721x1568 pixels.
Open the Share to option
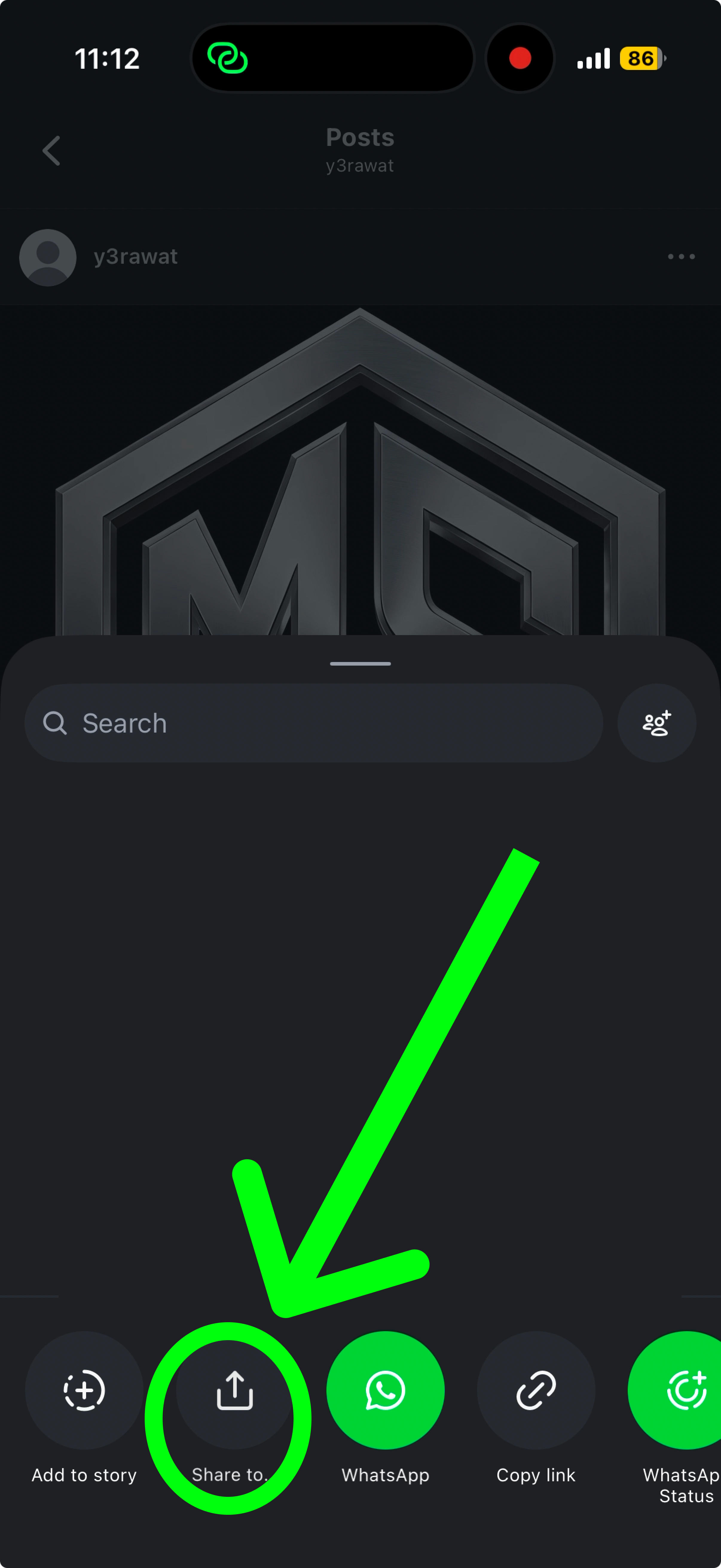[x=234, y=1390]
